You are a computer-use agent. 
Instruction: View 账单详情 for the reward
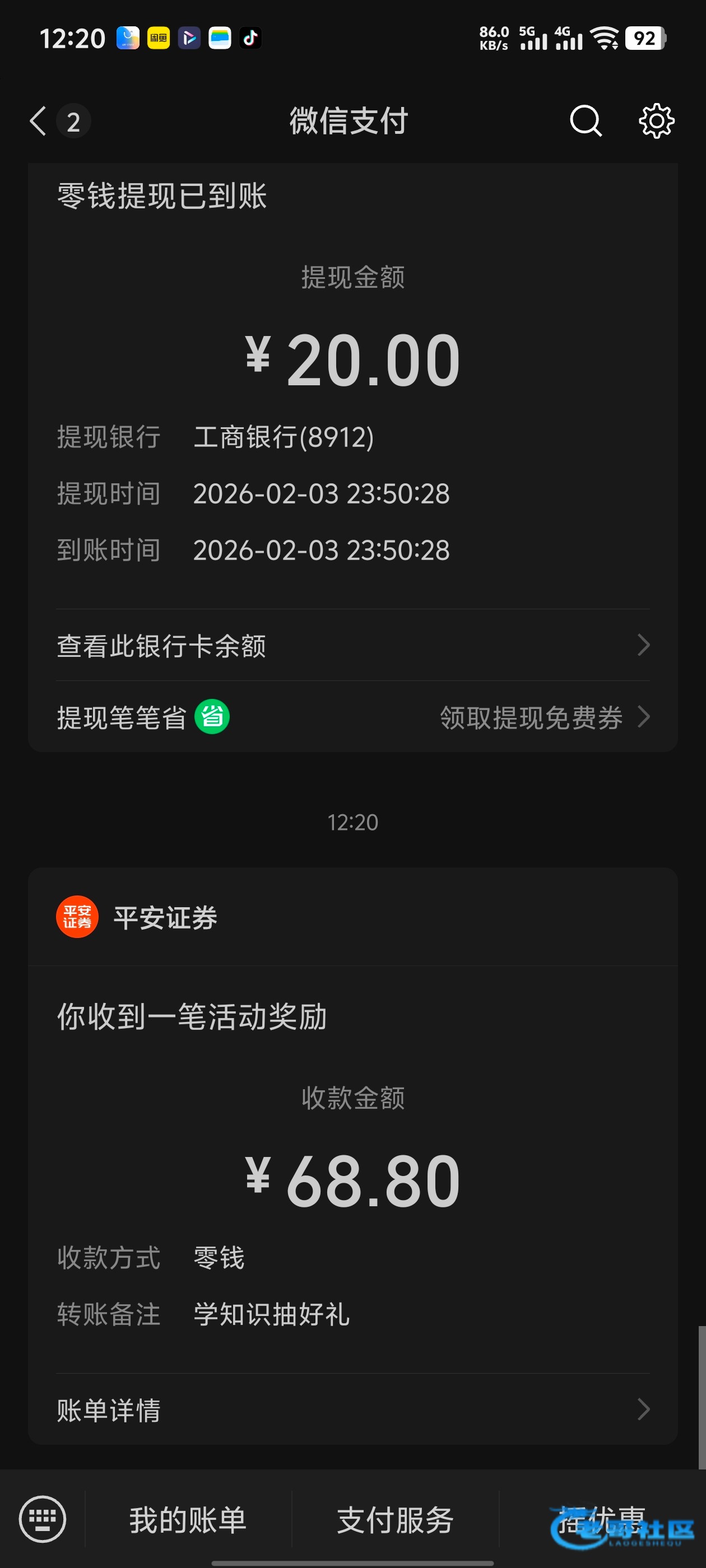point(352,1410)
